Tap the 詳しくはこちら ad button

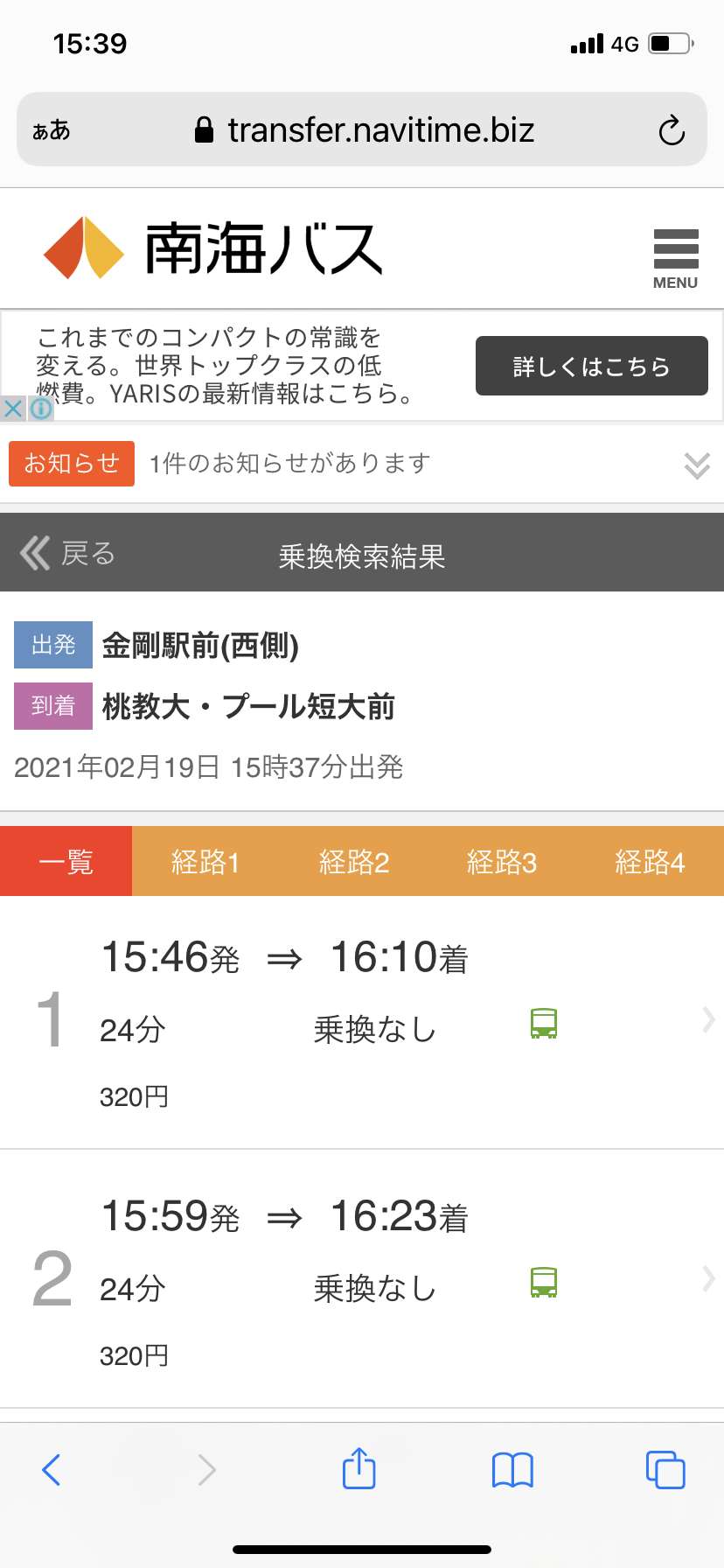[592, 366]
